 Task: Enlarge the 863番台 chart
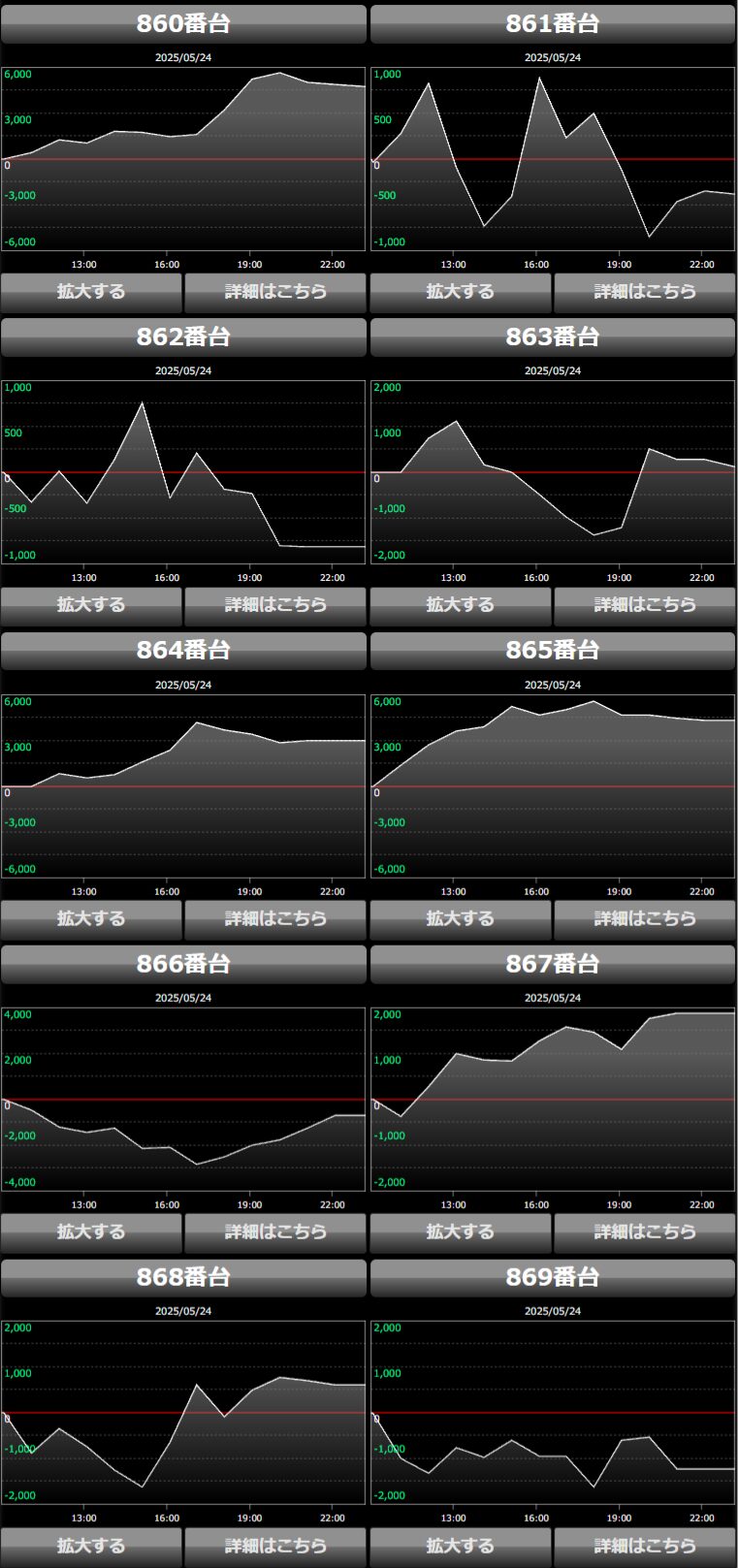tap(460, 604)
